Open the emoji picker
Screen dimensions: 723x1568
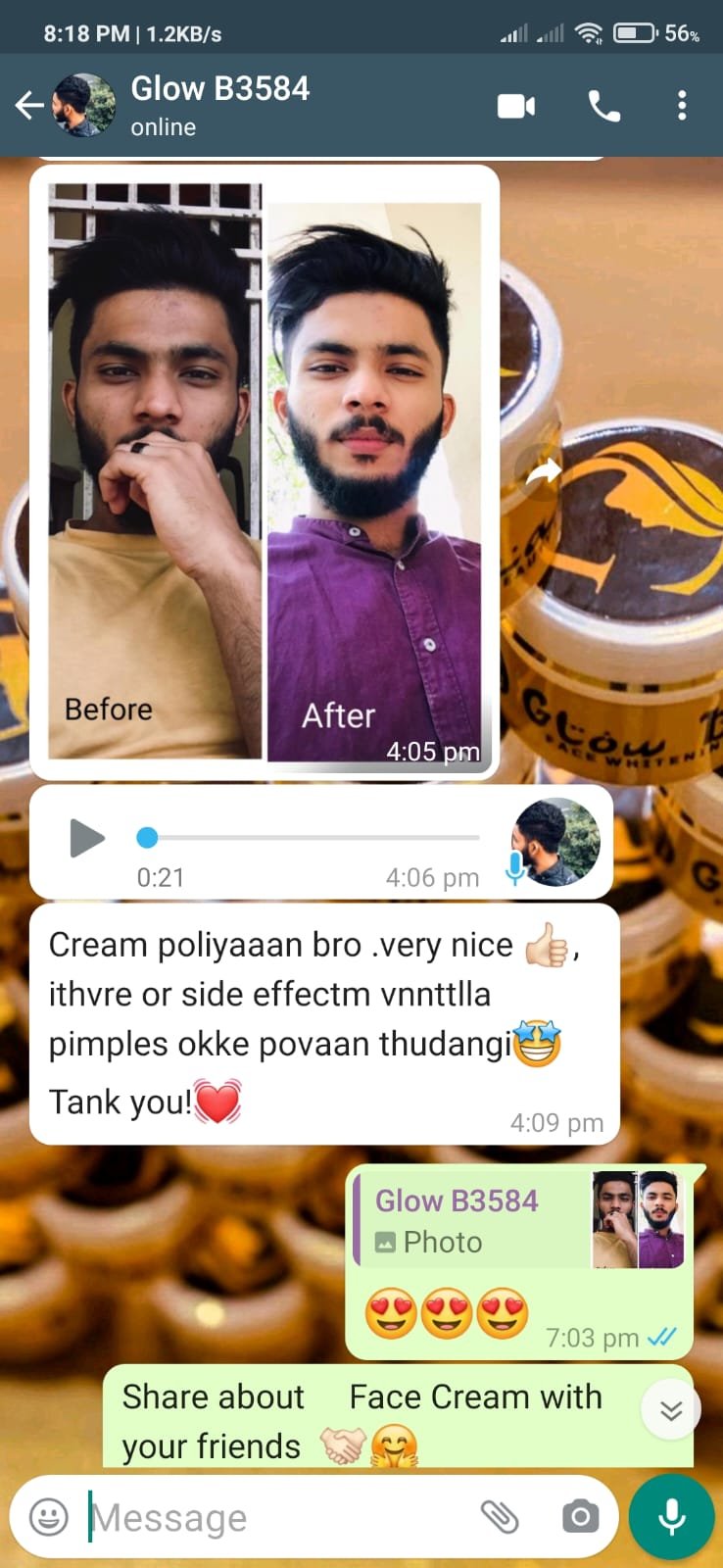pyautogui.click(x=49, y=1517)
